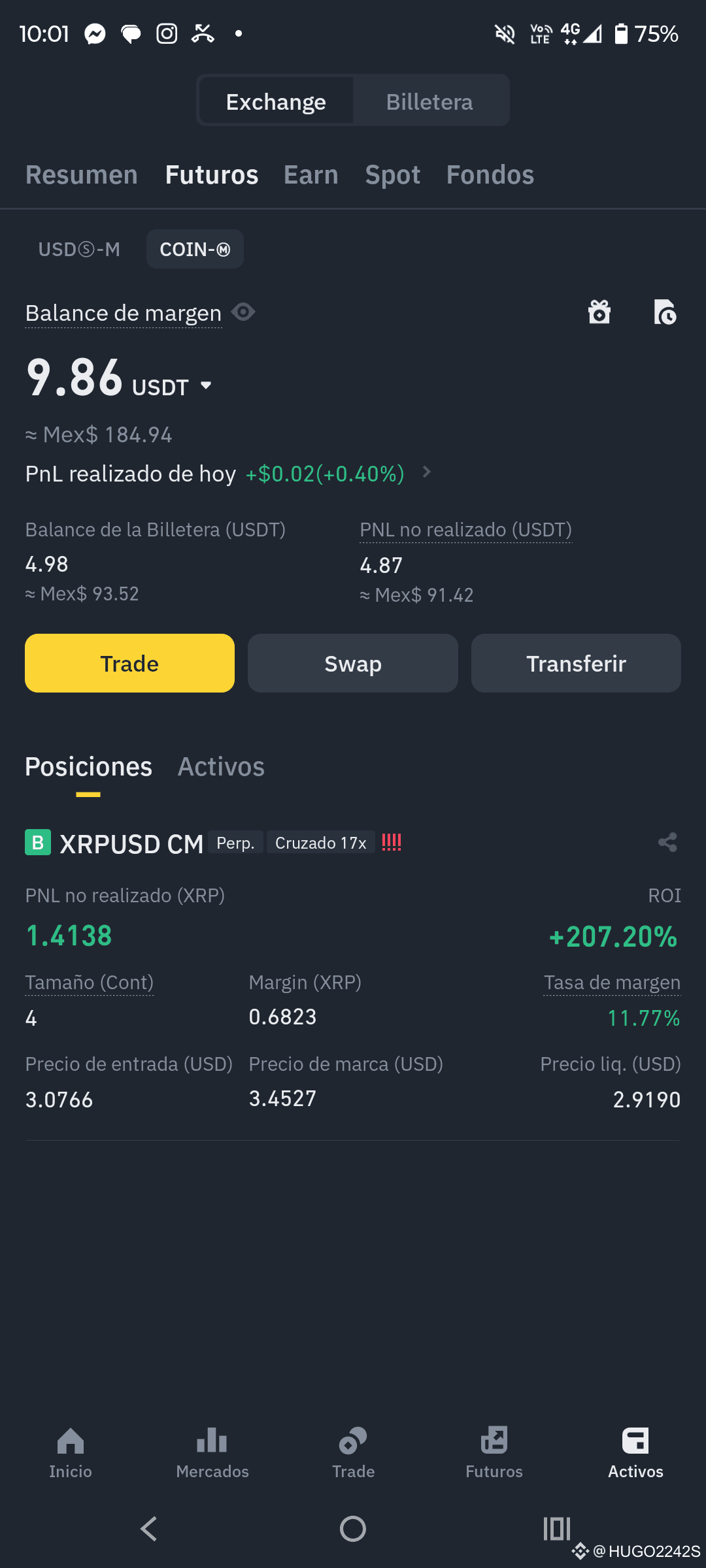Open Mercados in the bottom navigation
Image resolution: width=706 pixels, height=1568 pixels.
[x=212, y=1452]
